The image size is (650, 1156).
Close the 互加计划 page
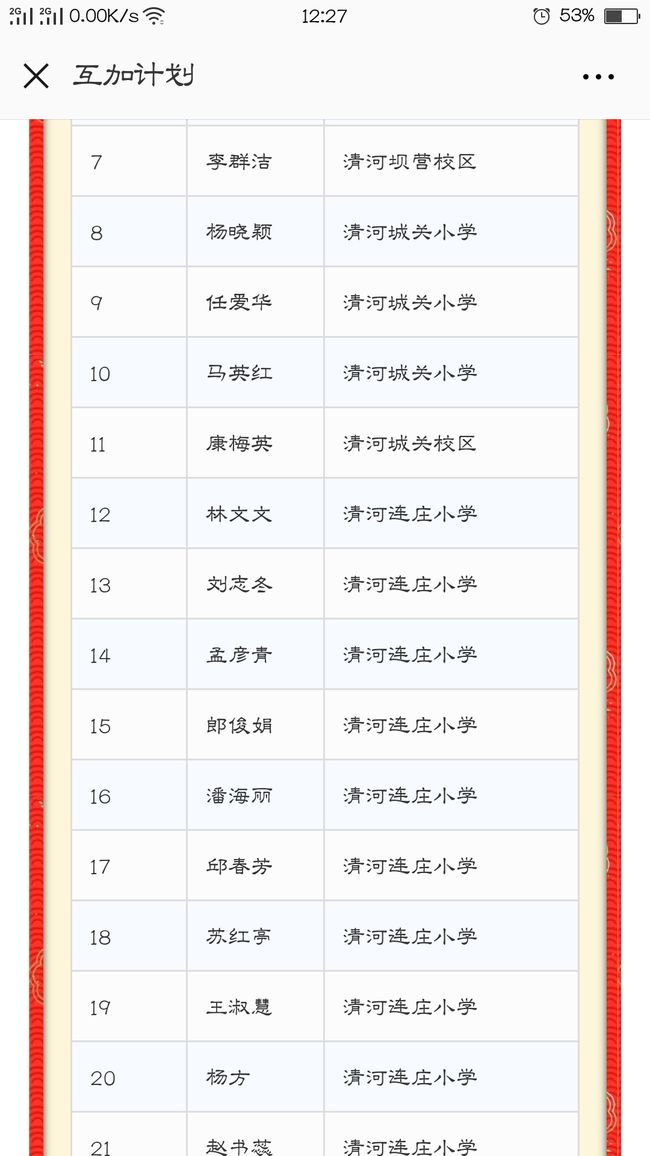[x=35, y=76]
